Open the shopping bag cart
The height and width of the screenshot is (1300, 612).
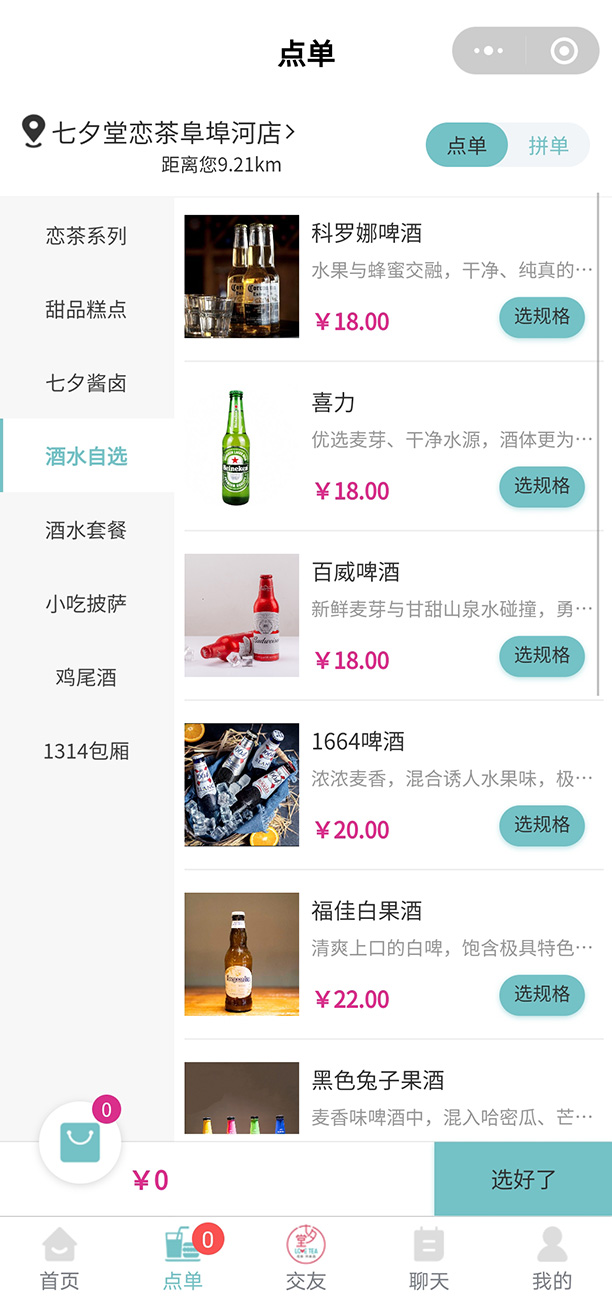[80, 1142]
